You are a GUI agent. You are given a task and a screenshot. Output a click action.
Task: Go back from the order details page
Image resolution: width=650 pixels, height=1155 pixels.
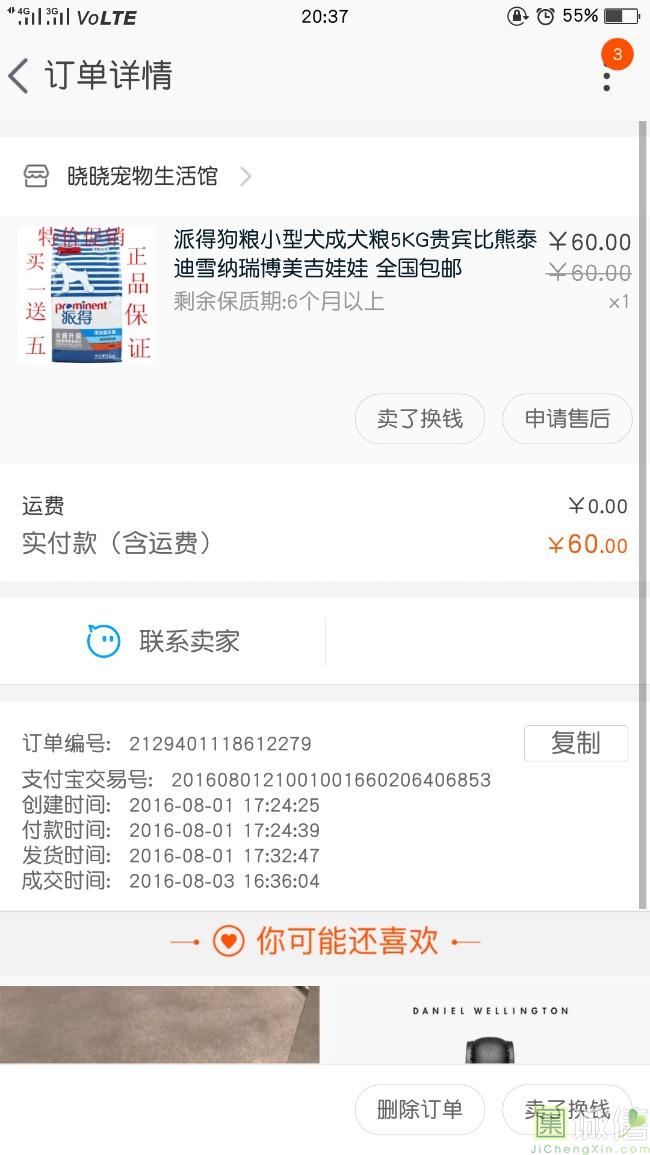[20, 76]
